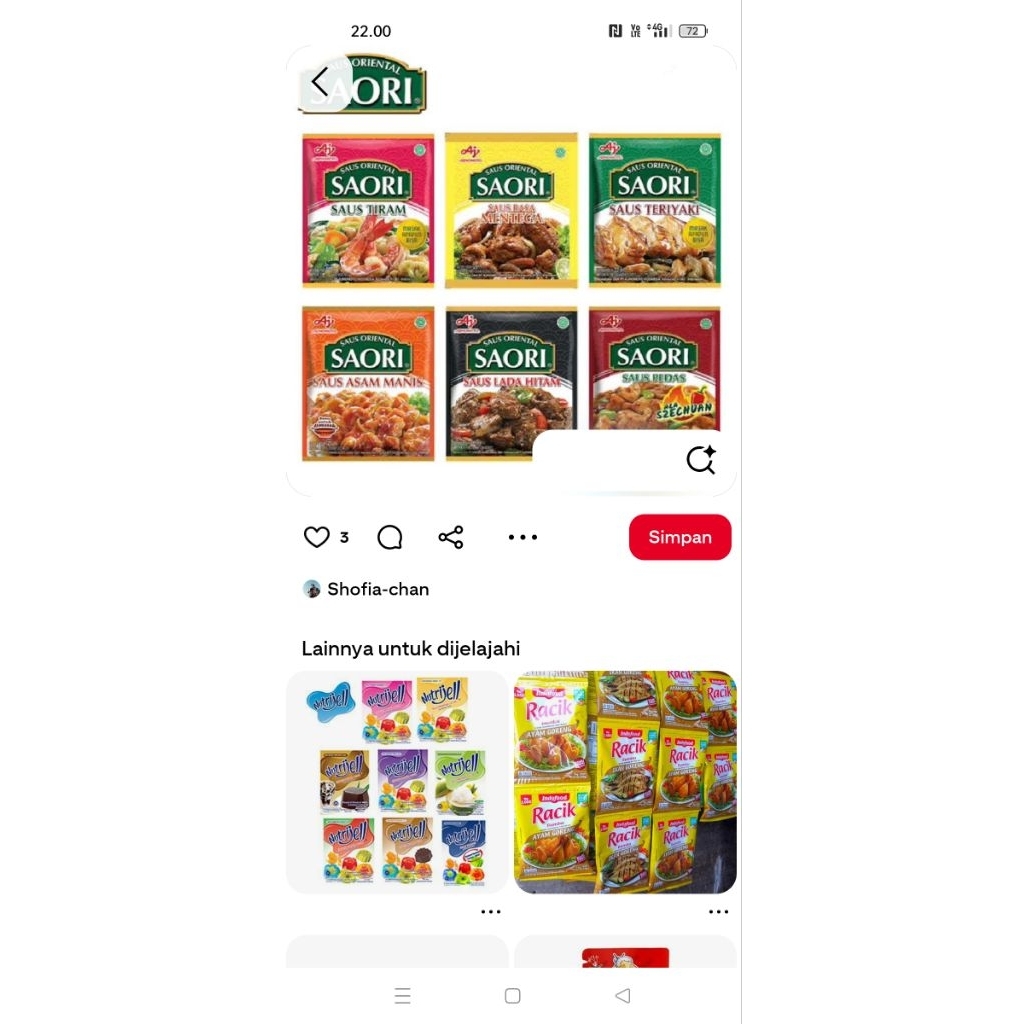Tap the Simpan button to save pin
Image resolution: width=1024 pixels, height=1024 pixels.
click(680, 537)
